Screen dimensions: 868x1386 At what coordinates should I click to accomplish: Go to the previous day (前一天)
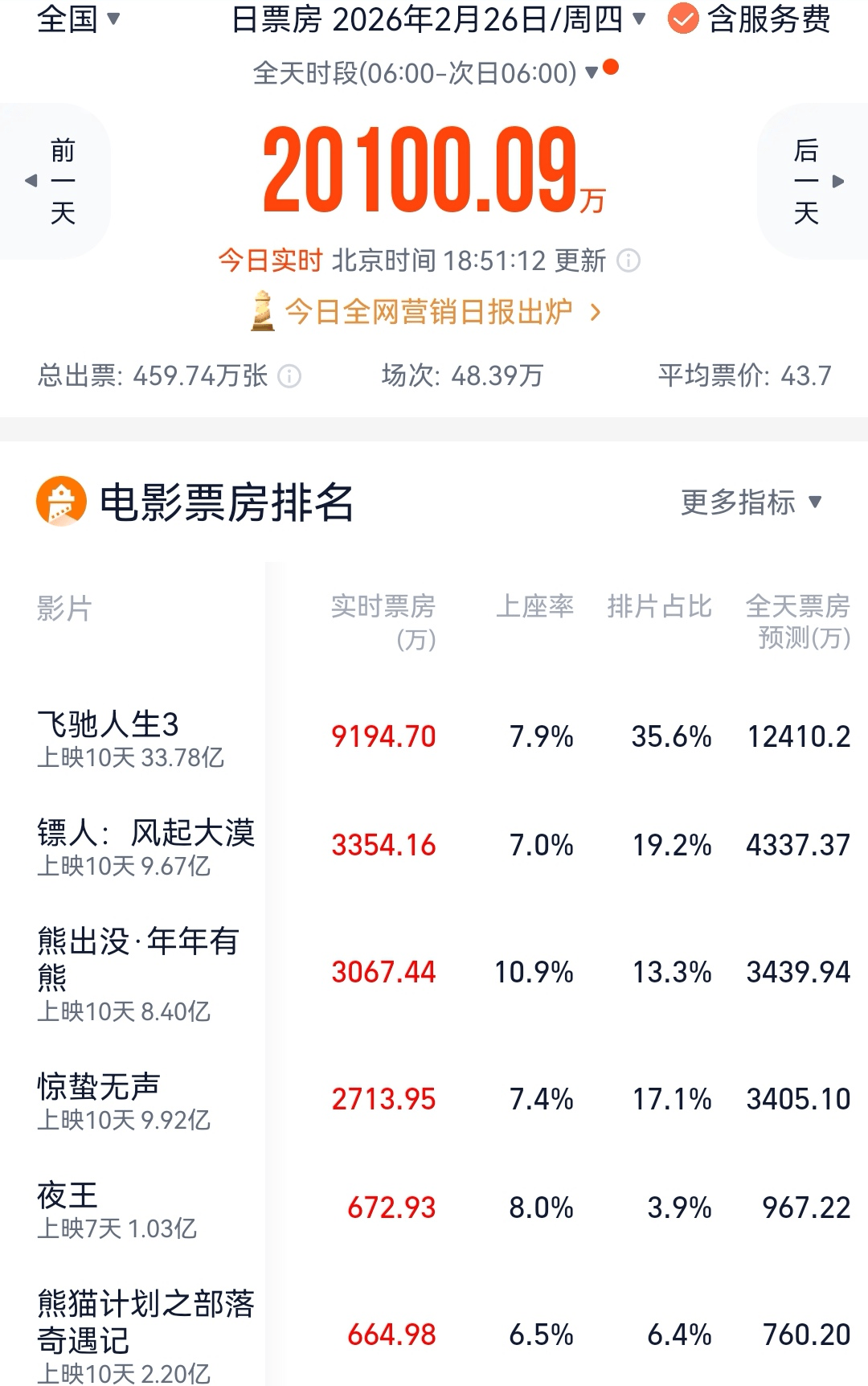pos(55,181)
